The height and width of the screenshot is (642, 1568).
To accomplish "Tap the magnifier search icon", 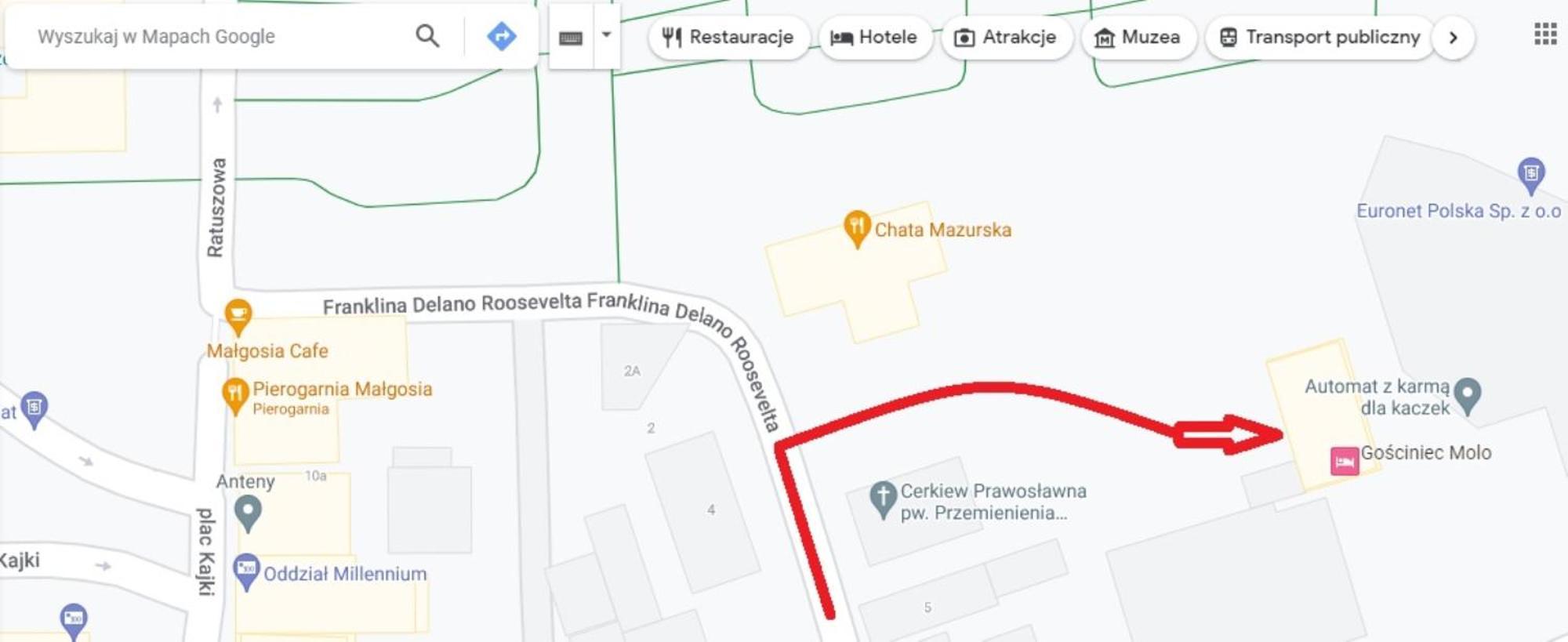I will pyautogui.click(x=427, y=36).
